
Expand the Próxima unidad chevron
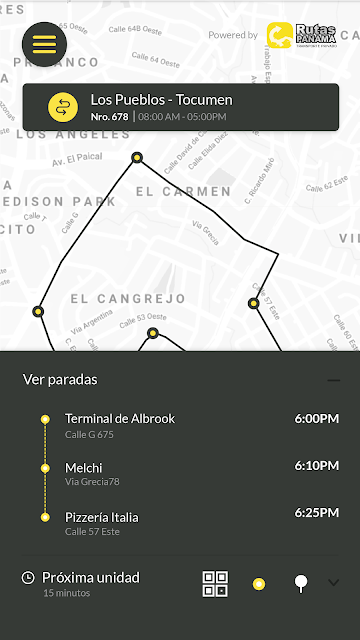(333, 582)
